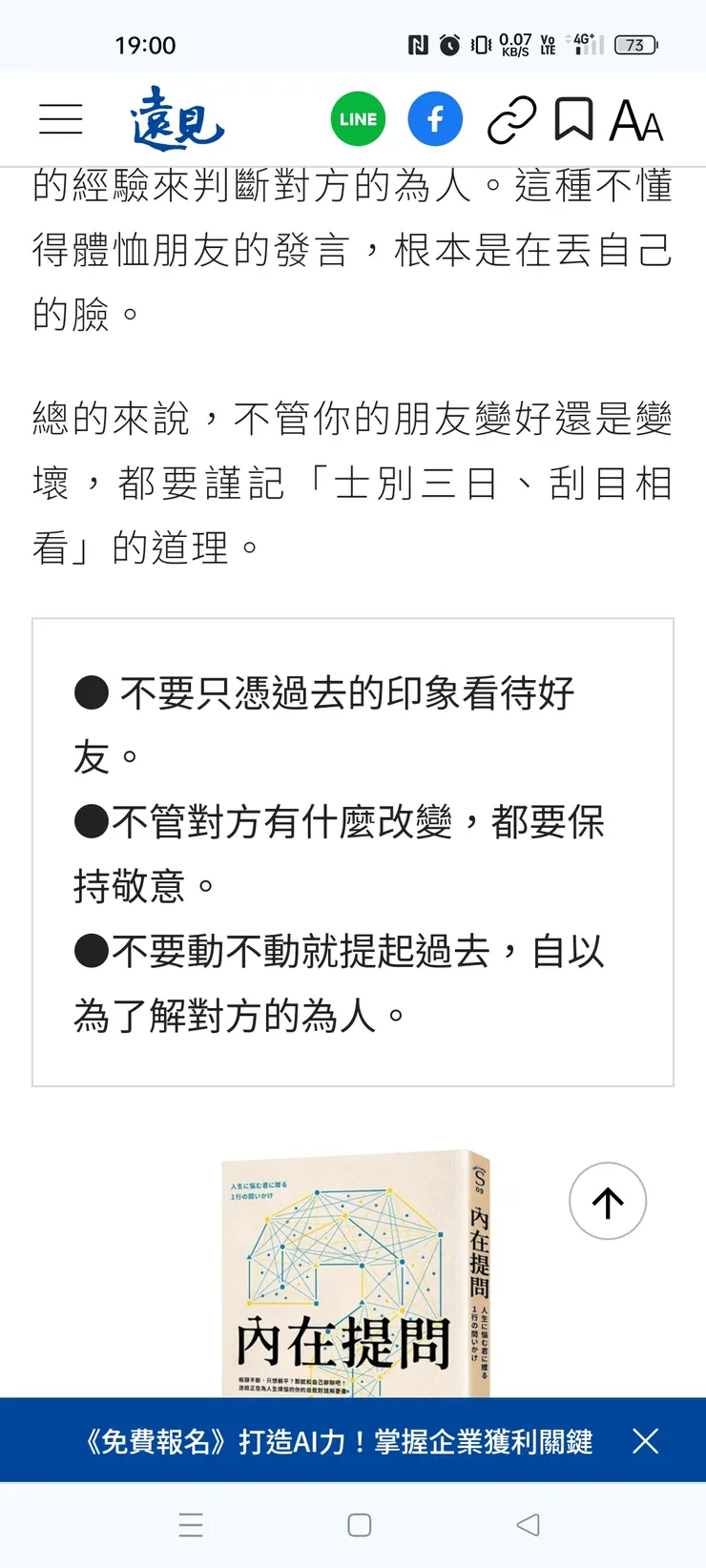Tap the clock showing 19:00
The height and width of the screenshot is (1568, 706).
(148, 45)
